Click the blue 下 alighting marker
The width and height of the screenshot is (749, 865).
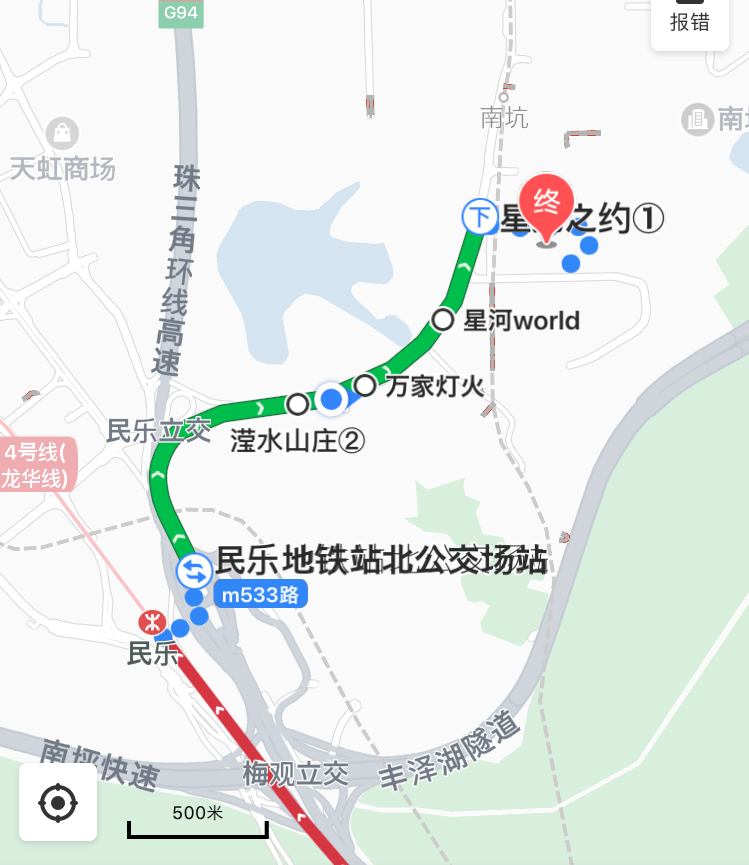tap(480, 217)
